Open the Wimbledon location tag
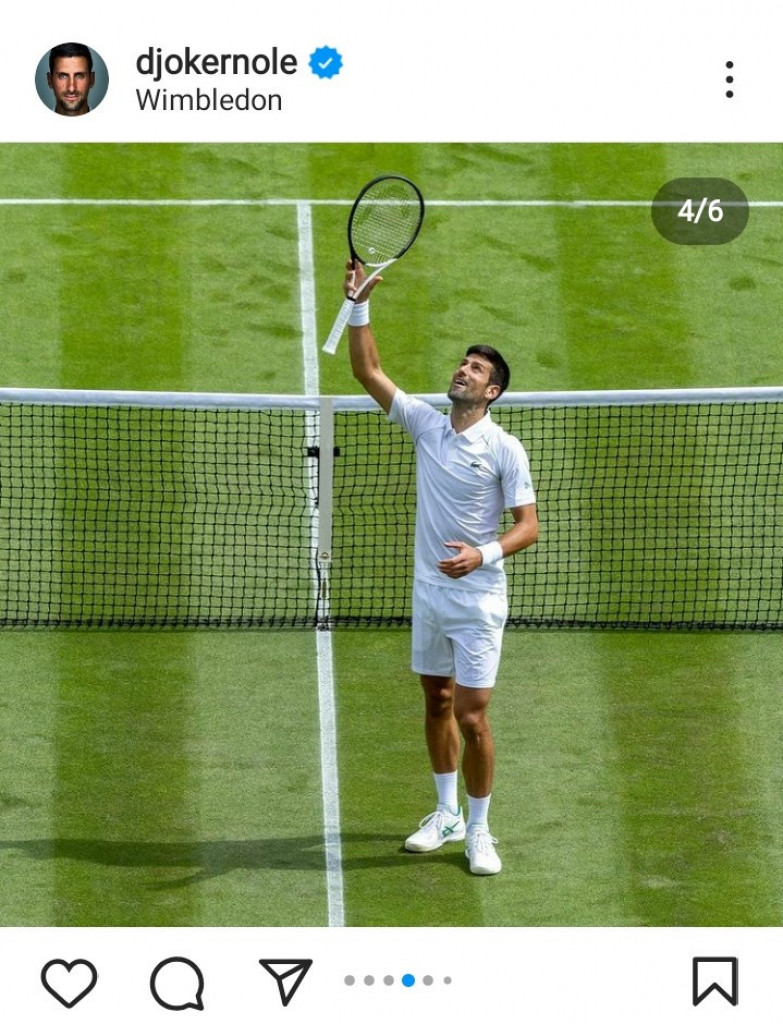 [208, 100]
